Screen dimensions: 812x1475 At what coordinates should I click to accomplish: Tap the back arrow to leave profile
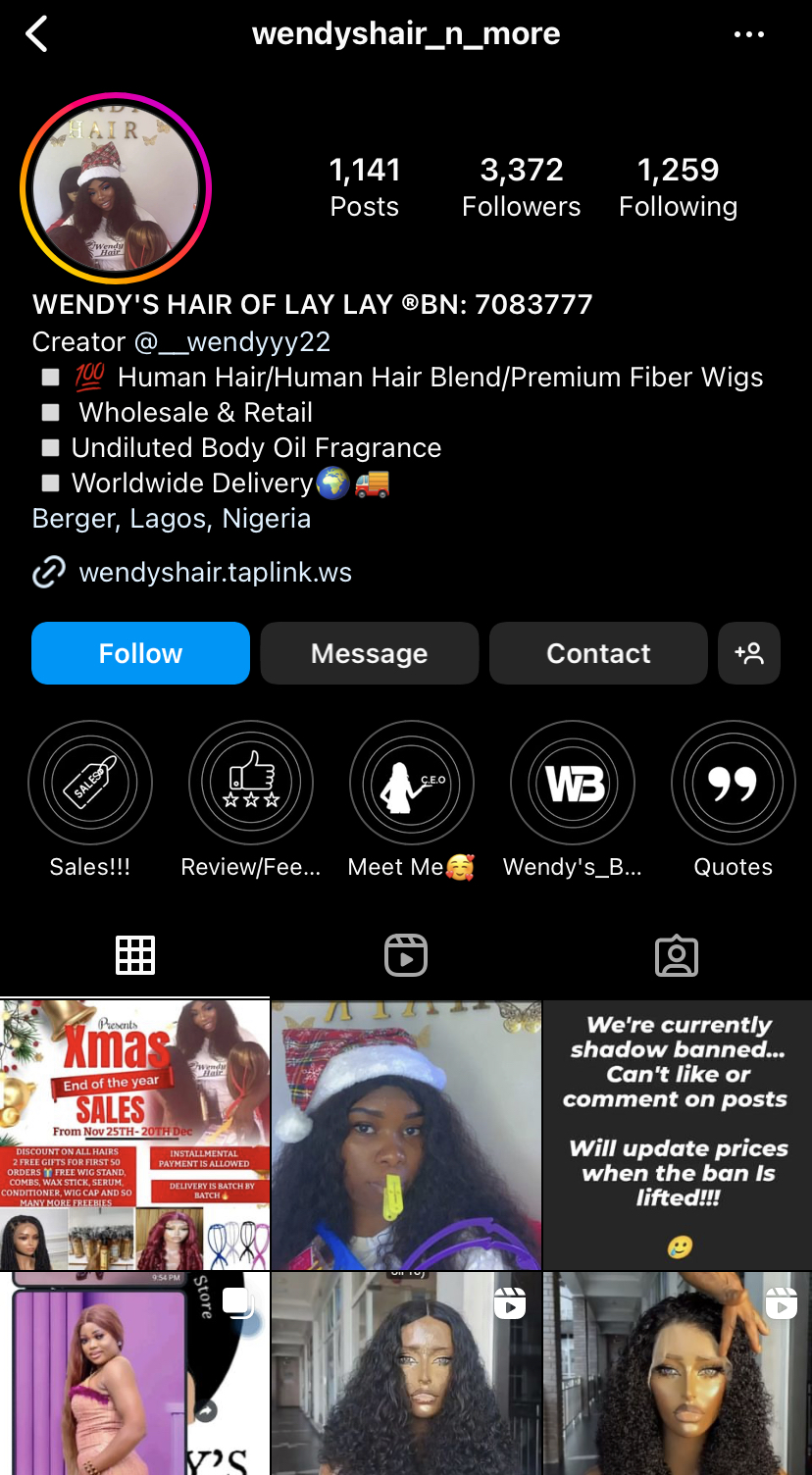pos(37,33)
